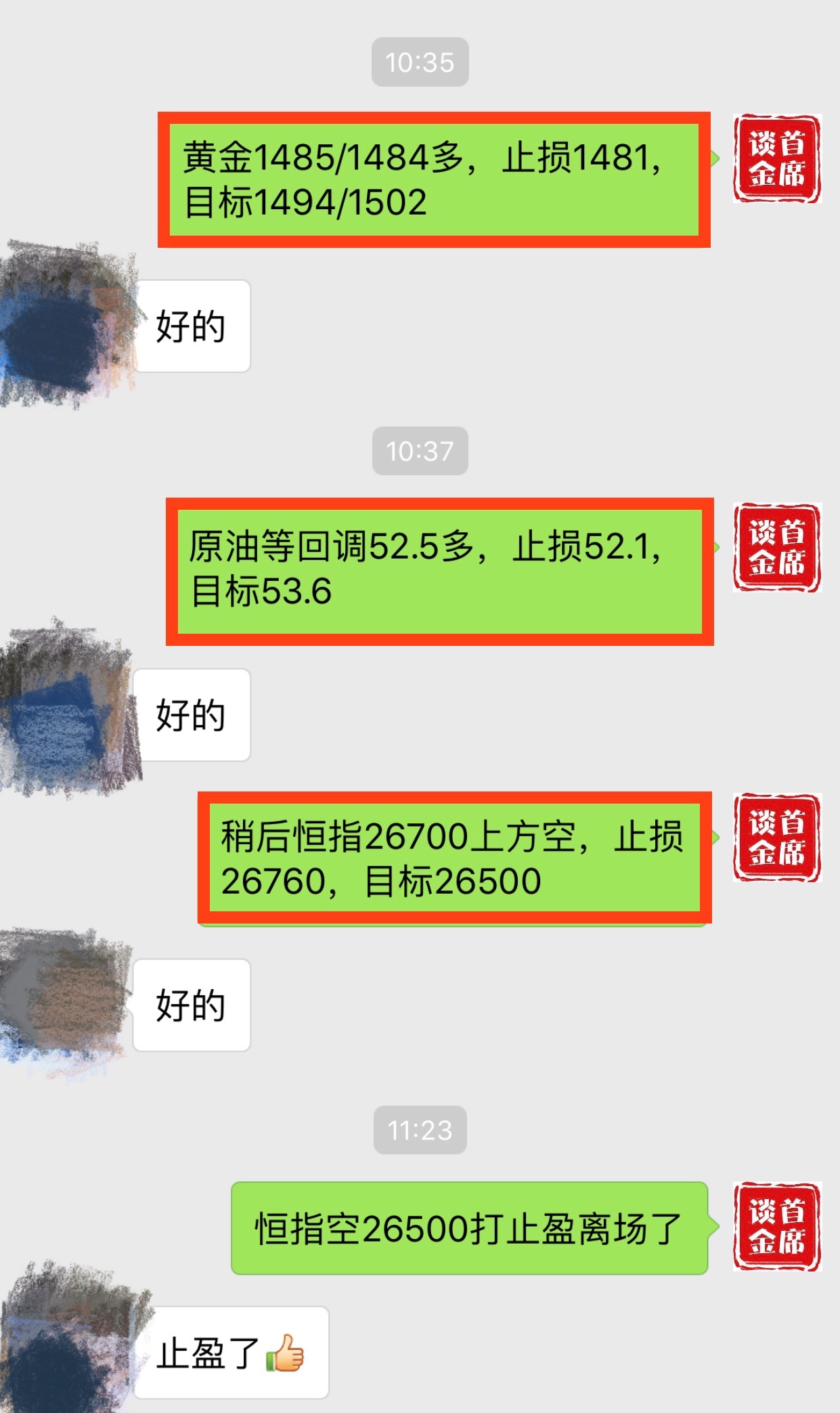Open sender's avatar beside the HSI 26700 short message

[x=776, y=838]
